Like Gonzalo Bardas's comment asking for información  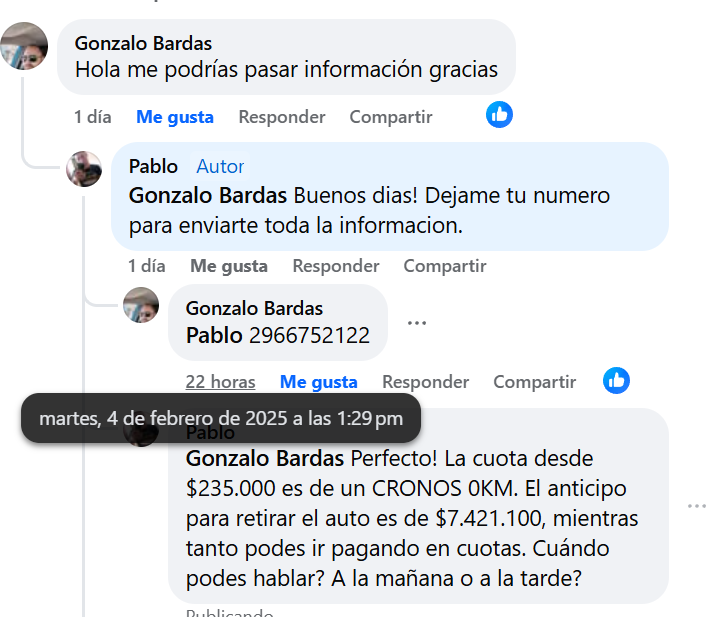click(x=175, y=117)
